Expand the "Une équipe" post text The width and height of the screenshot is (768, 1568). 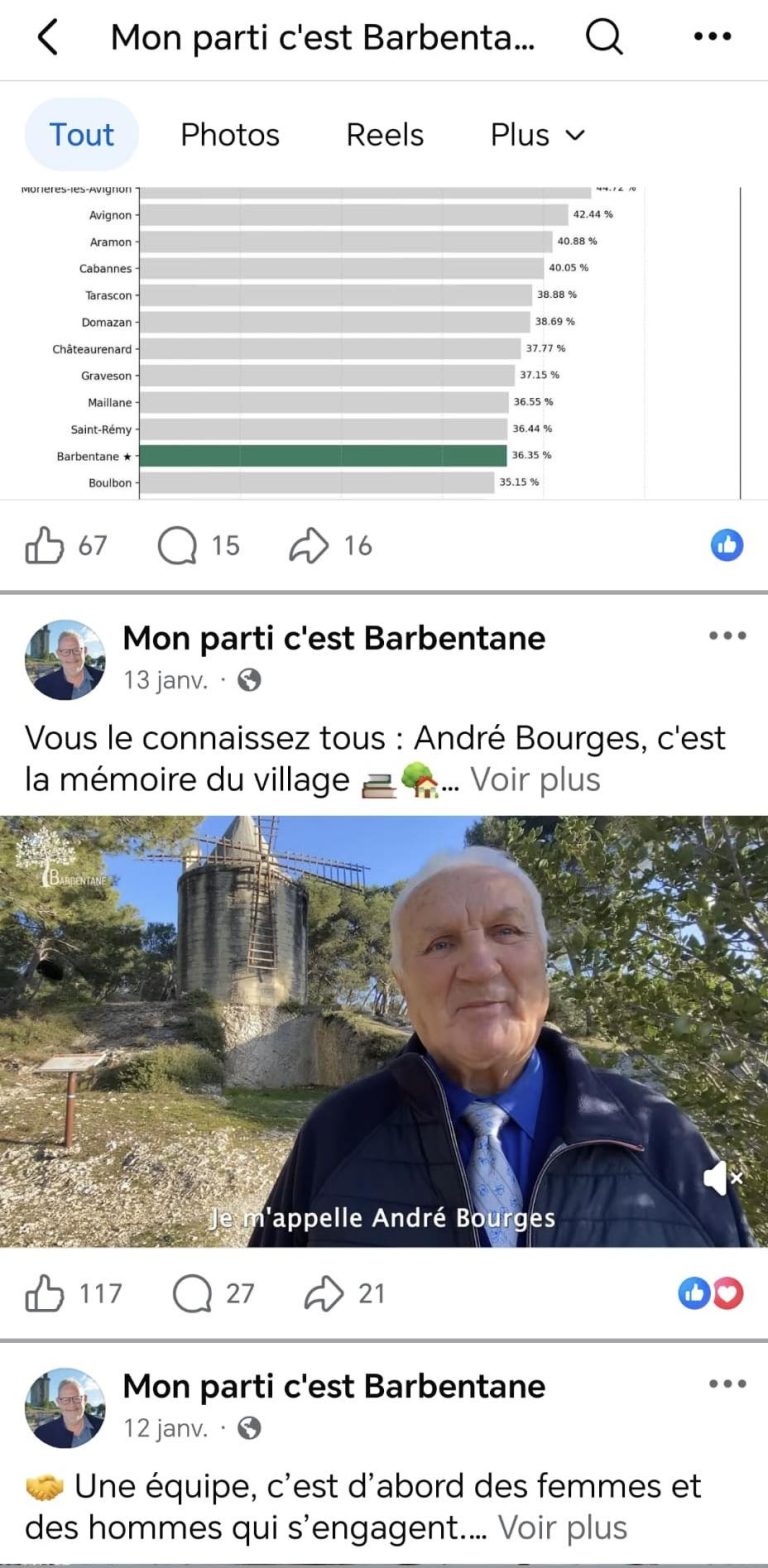click(x=562, y=1528)
